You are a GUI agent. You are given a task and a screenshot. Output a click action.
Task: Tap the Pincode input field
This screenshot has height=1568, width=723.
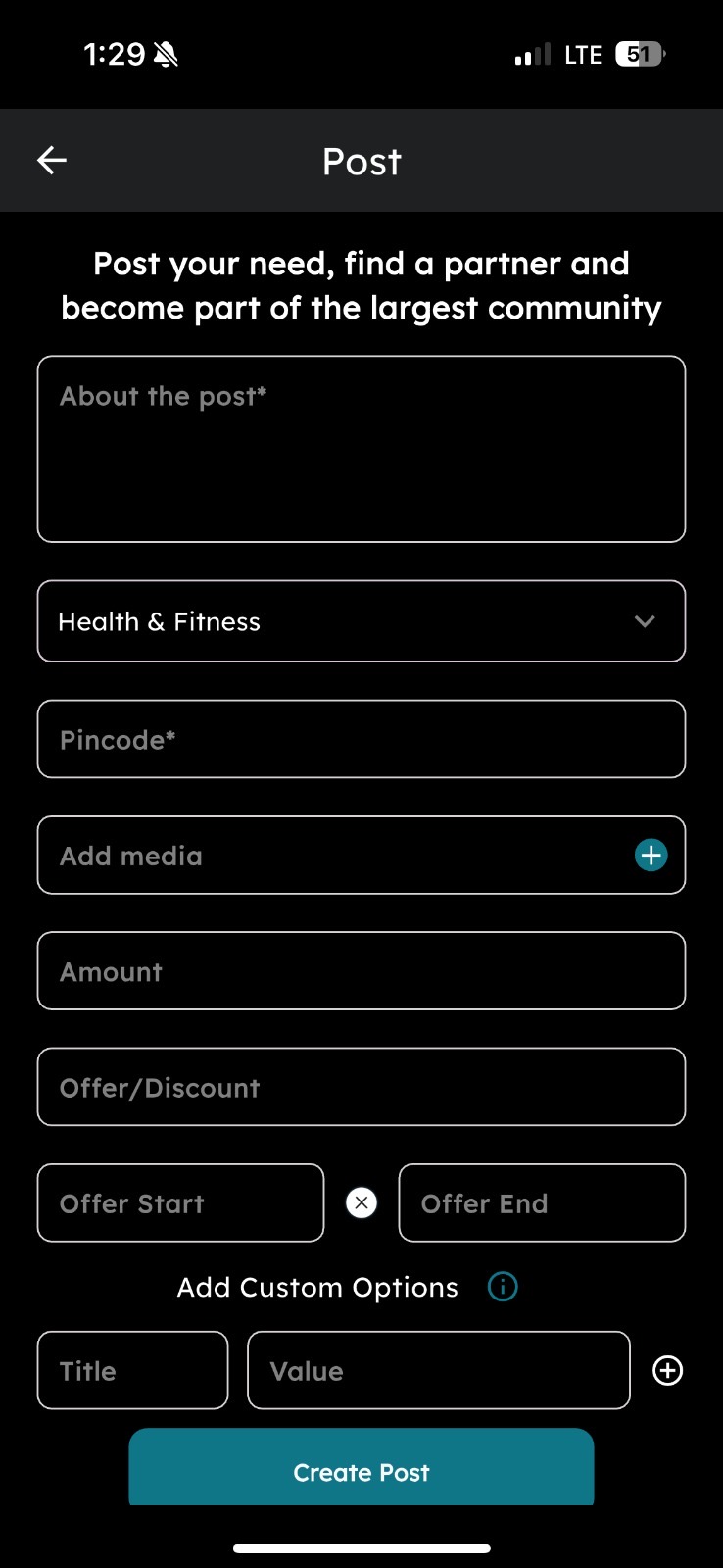[361, 739]
